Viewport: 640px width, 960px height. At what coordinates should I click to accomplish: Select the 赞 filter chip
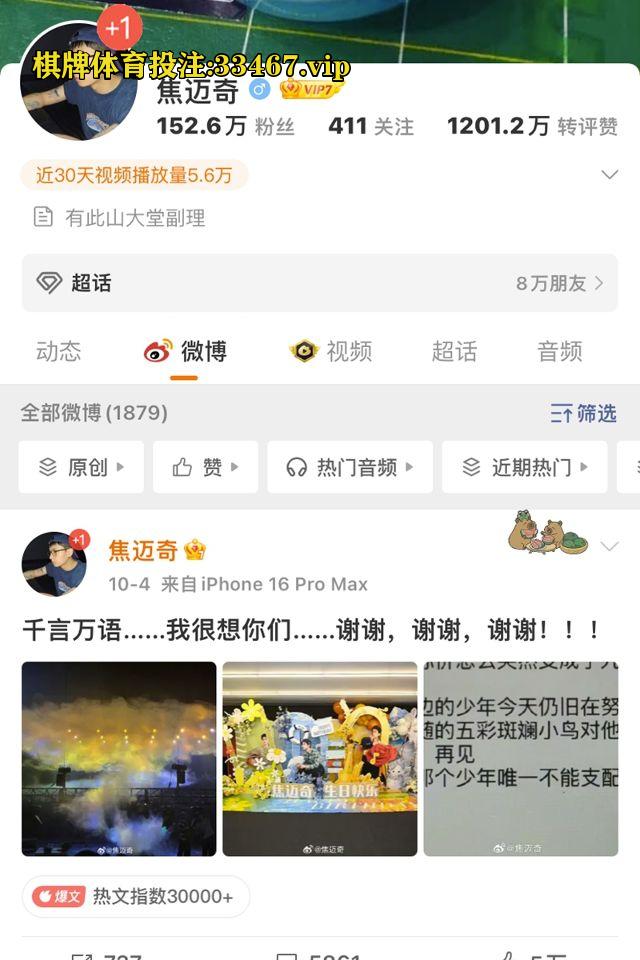pos(205,467)
